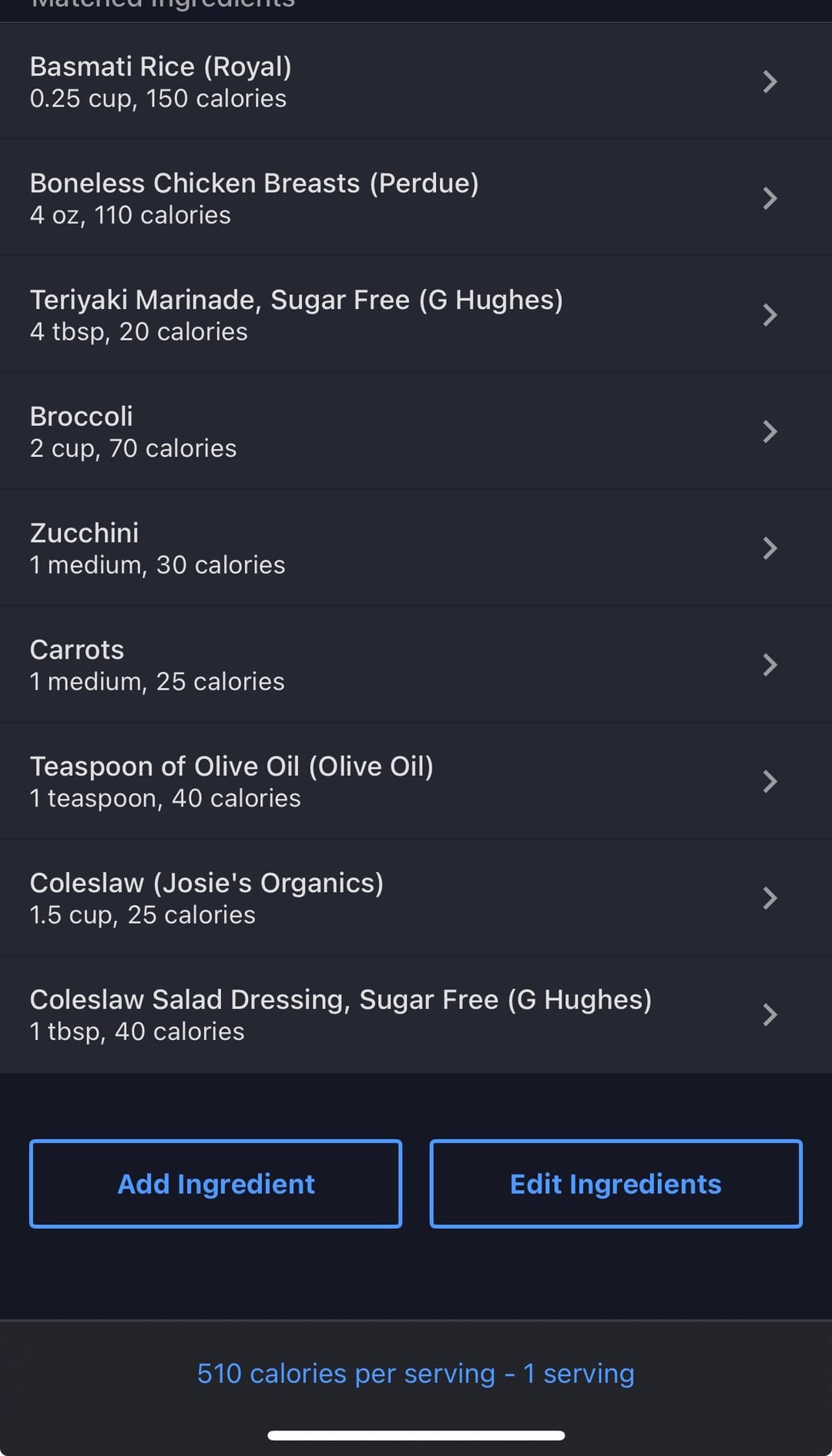Select Coleslaw Salad Dressing, Sugar Free row
This screenshot has width=832, height=1456.
coord(416,1015)
